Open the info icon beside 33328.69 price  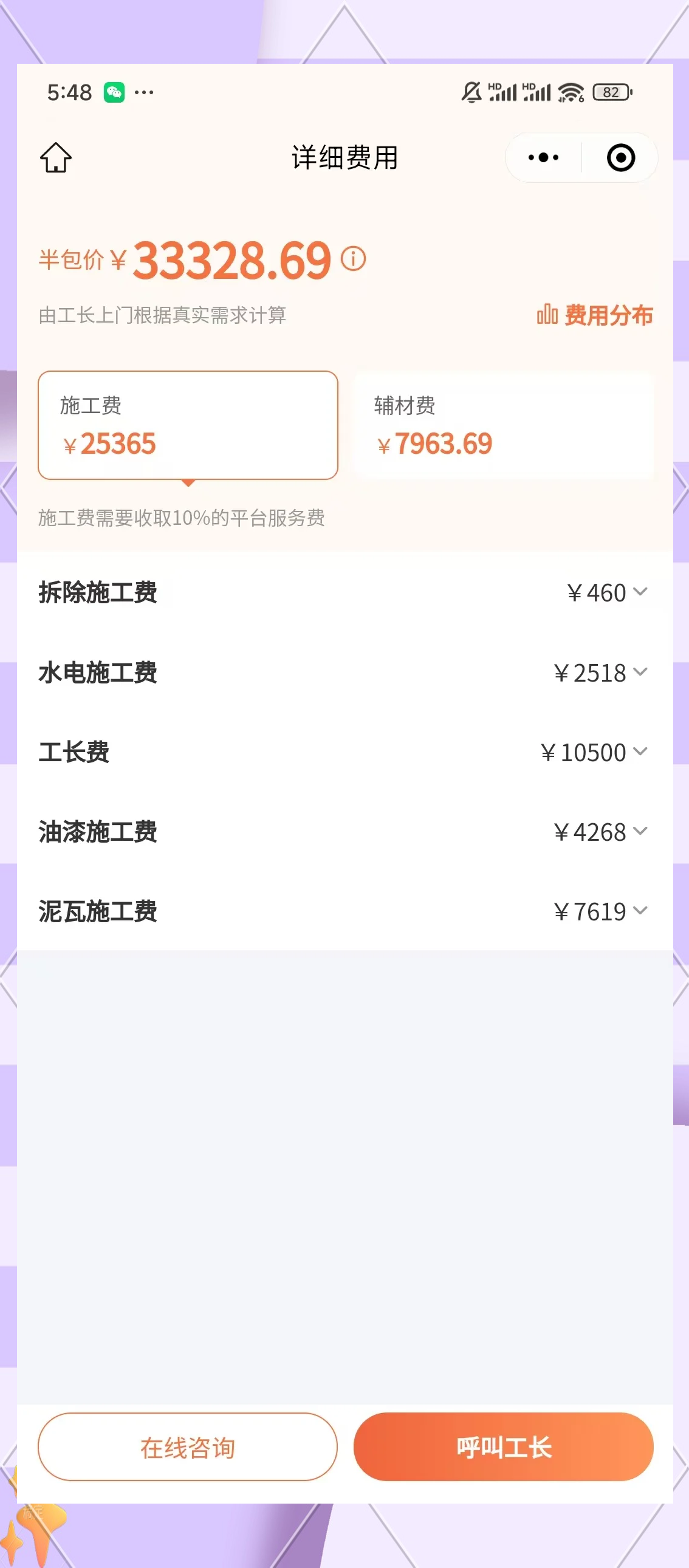353,259
